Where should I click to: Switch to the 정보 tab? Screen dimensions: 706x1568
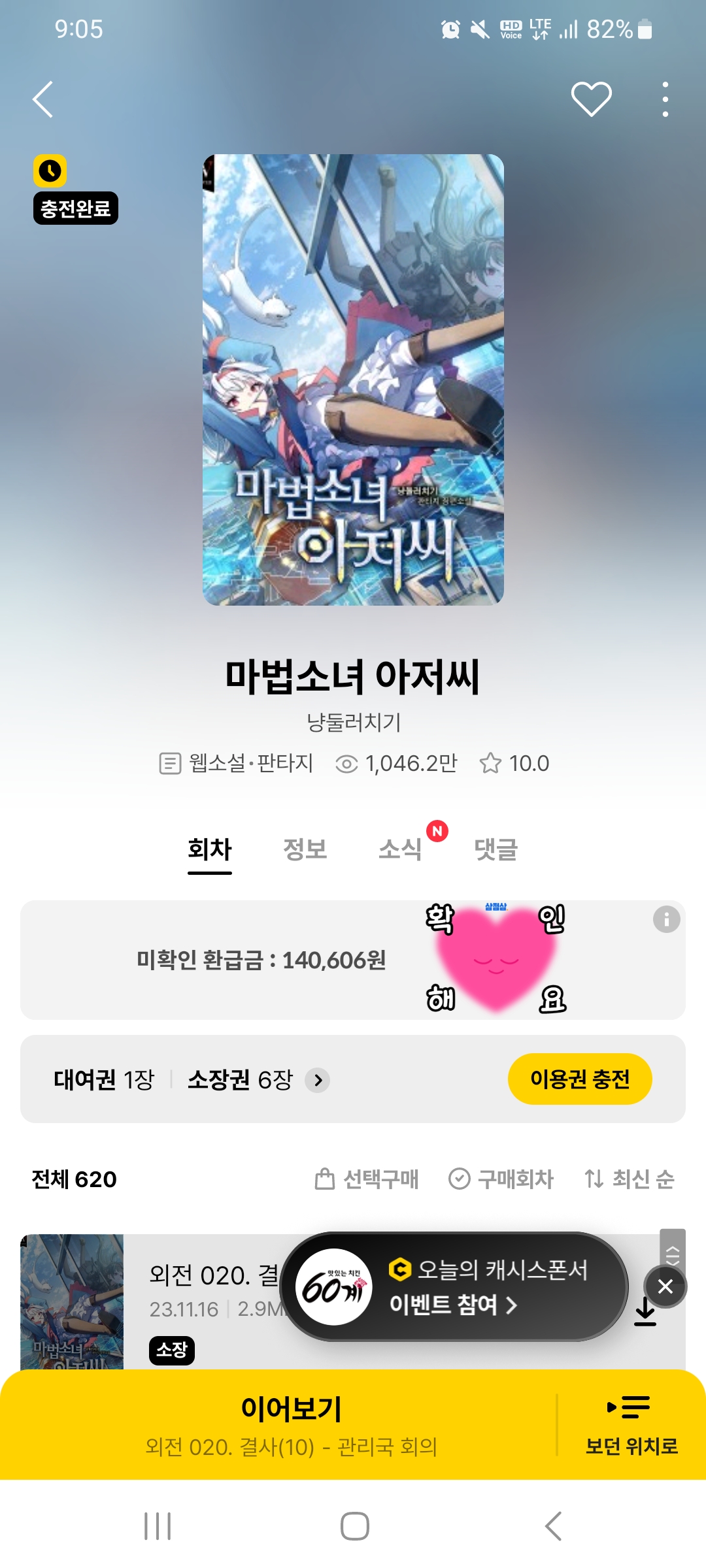[x=305, y=849]
